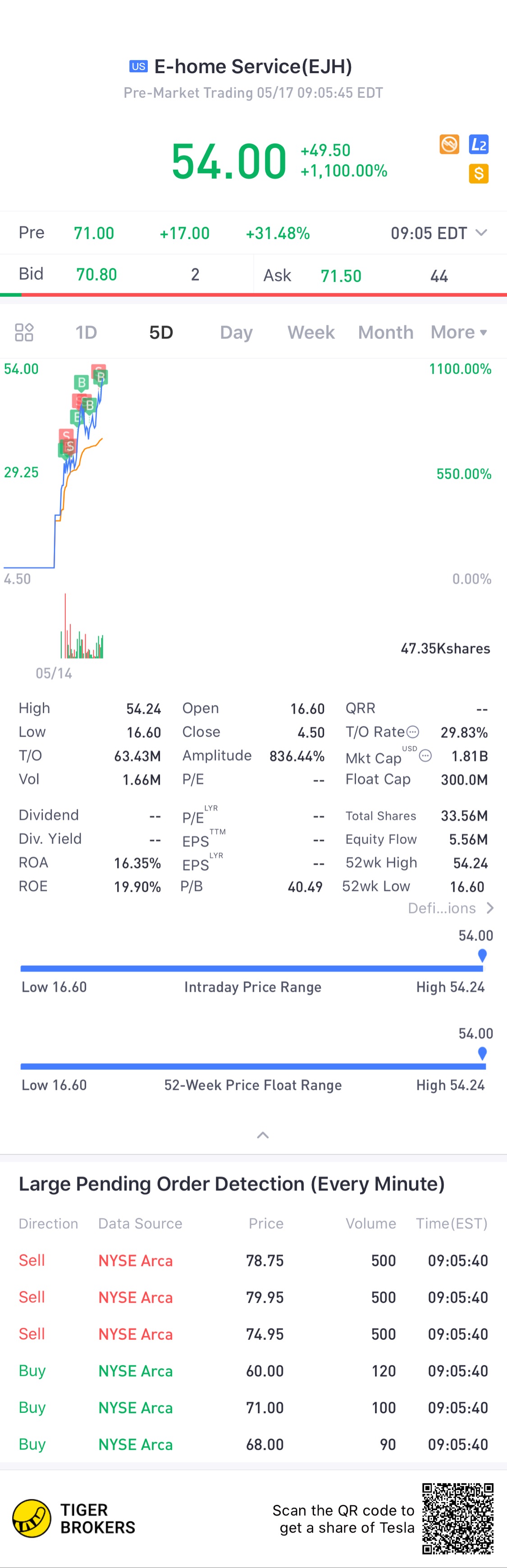Image resolution: width=507 pixels, height=1568 pixels.
Task: Open the L2 quotes badge
Action: point(479,145)
